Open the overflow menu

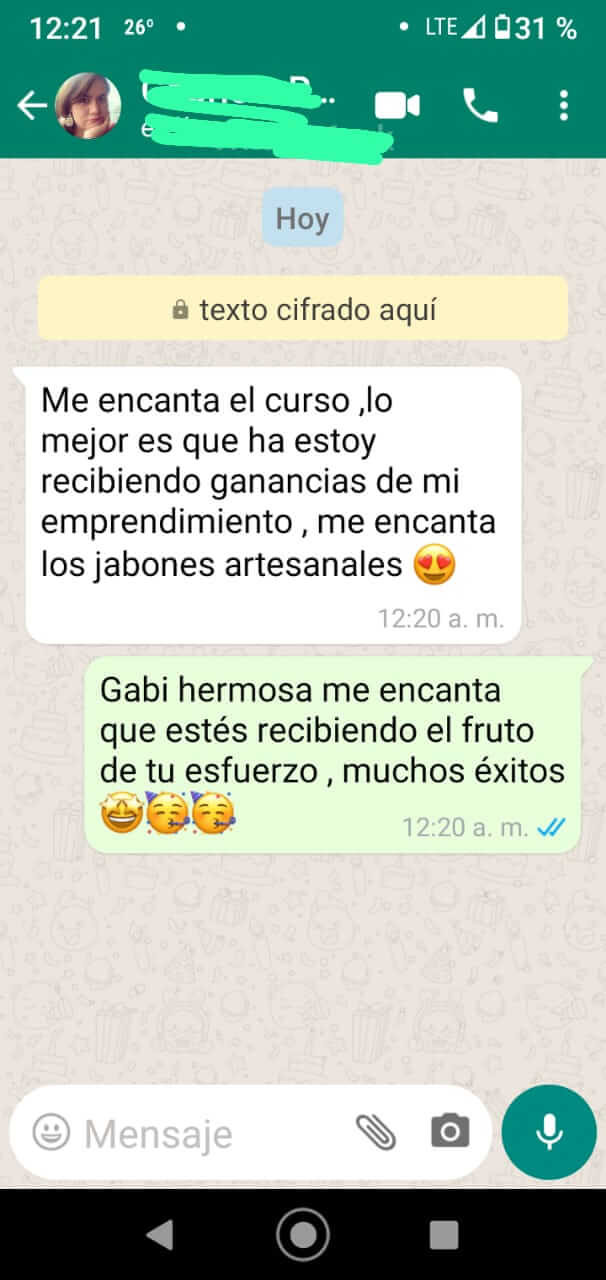tap(564, 106)
